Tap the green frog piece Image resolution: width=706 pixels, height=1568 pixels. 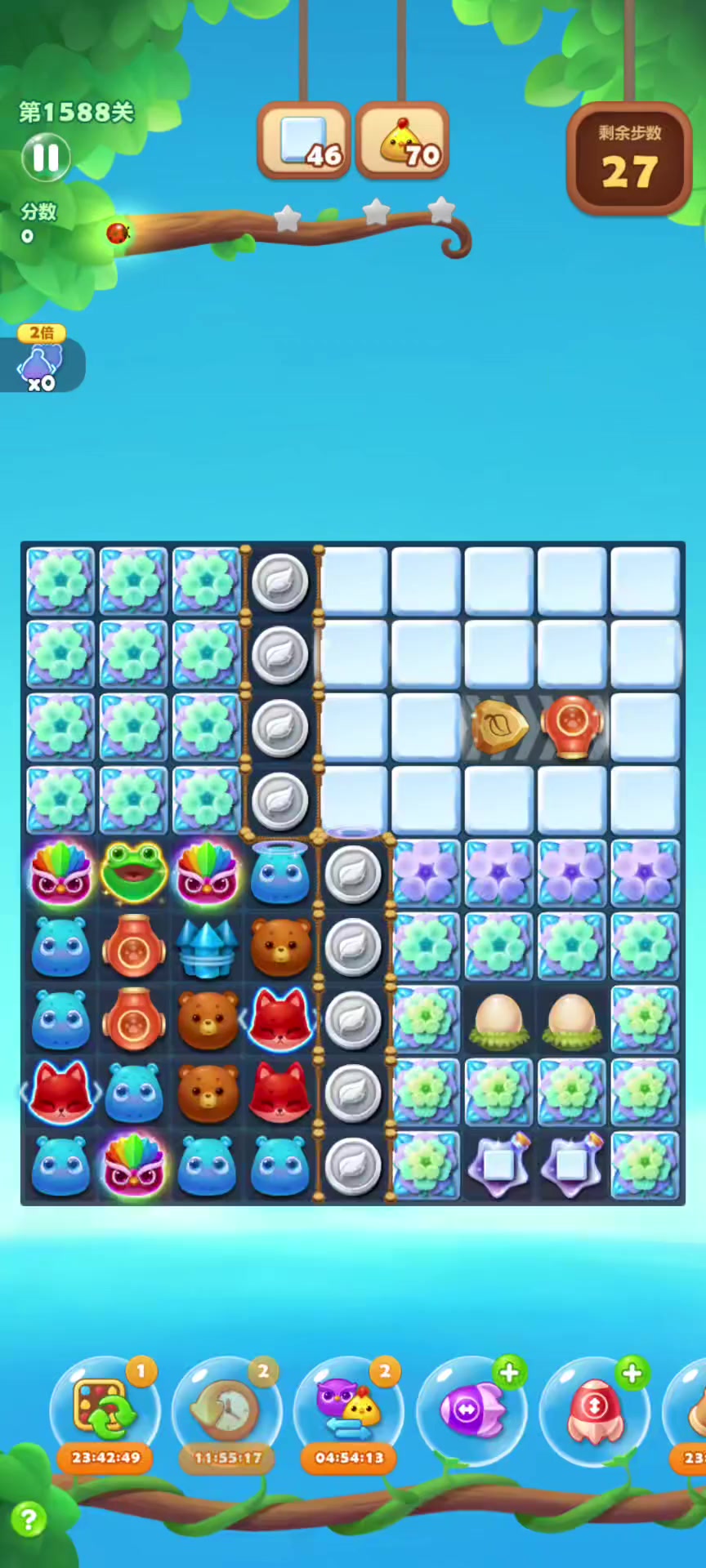click(x=134, y=872)
